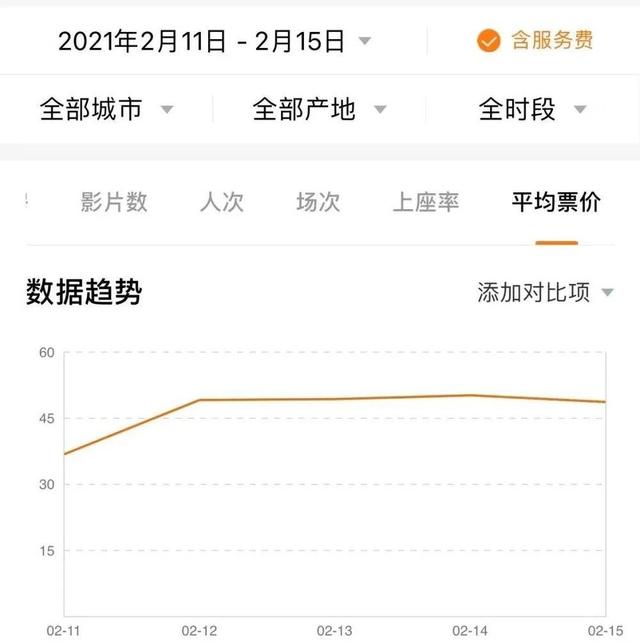
Task: Switch to the 人次 tab
Action: (x=221, y=201)
